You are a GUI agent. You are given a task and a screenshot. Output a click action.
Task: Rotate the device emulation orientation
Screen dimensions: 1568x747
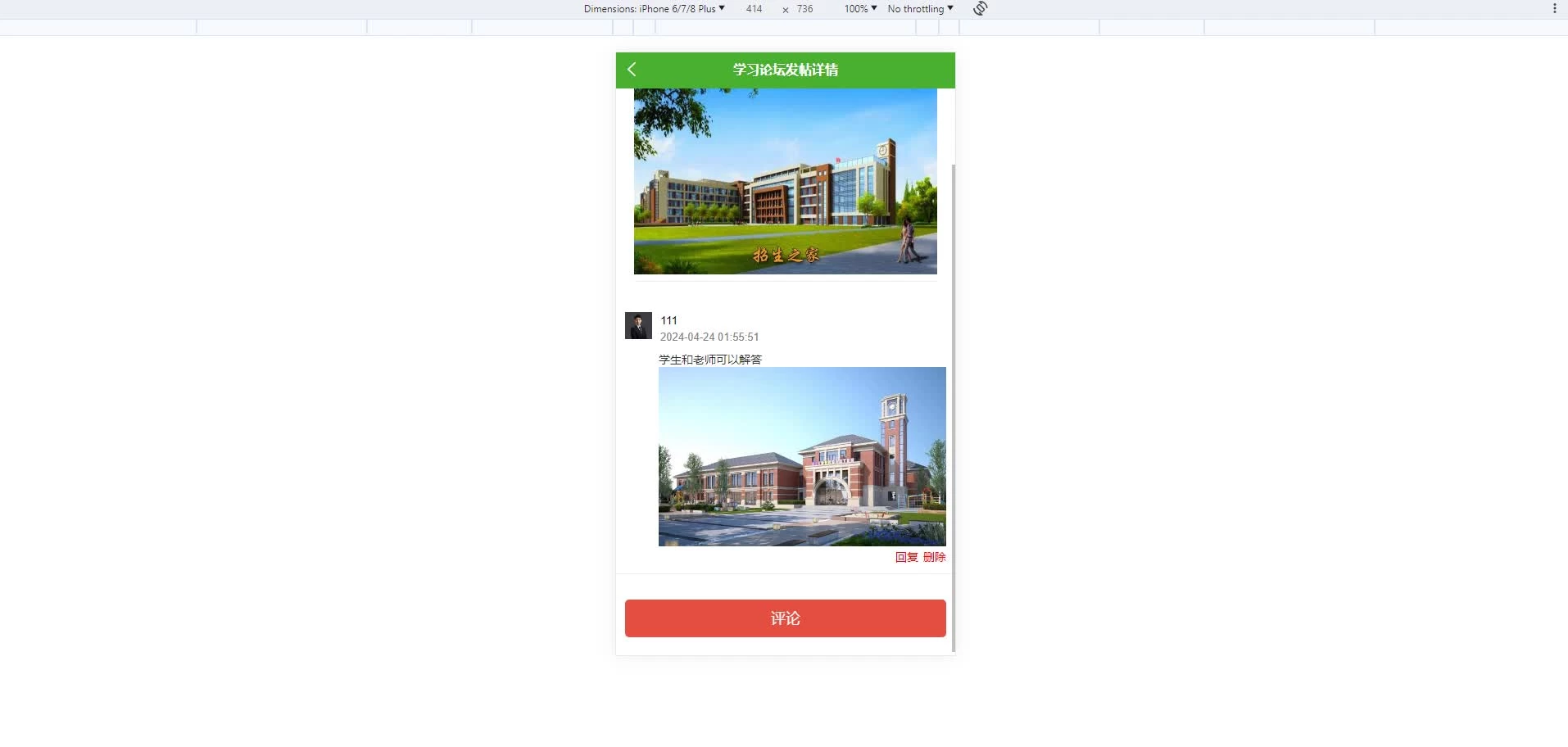(x=980, y=8)
